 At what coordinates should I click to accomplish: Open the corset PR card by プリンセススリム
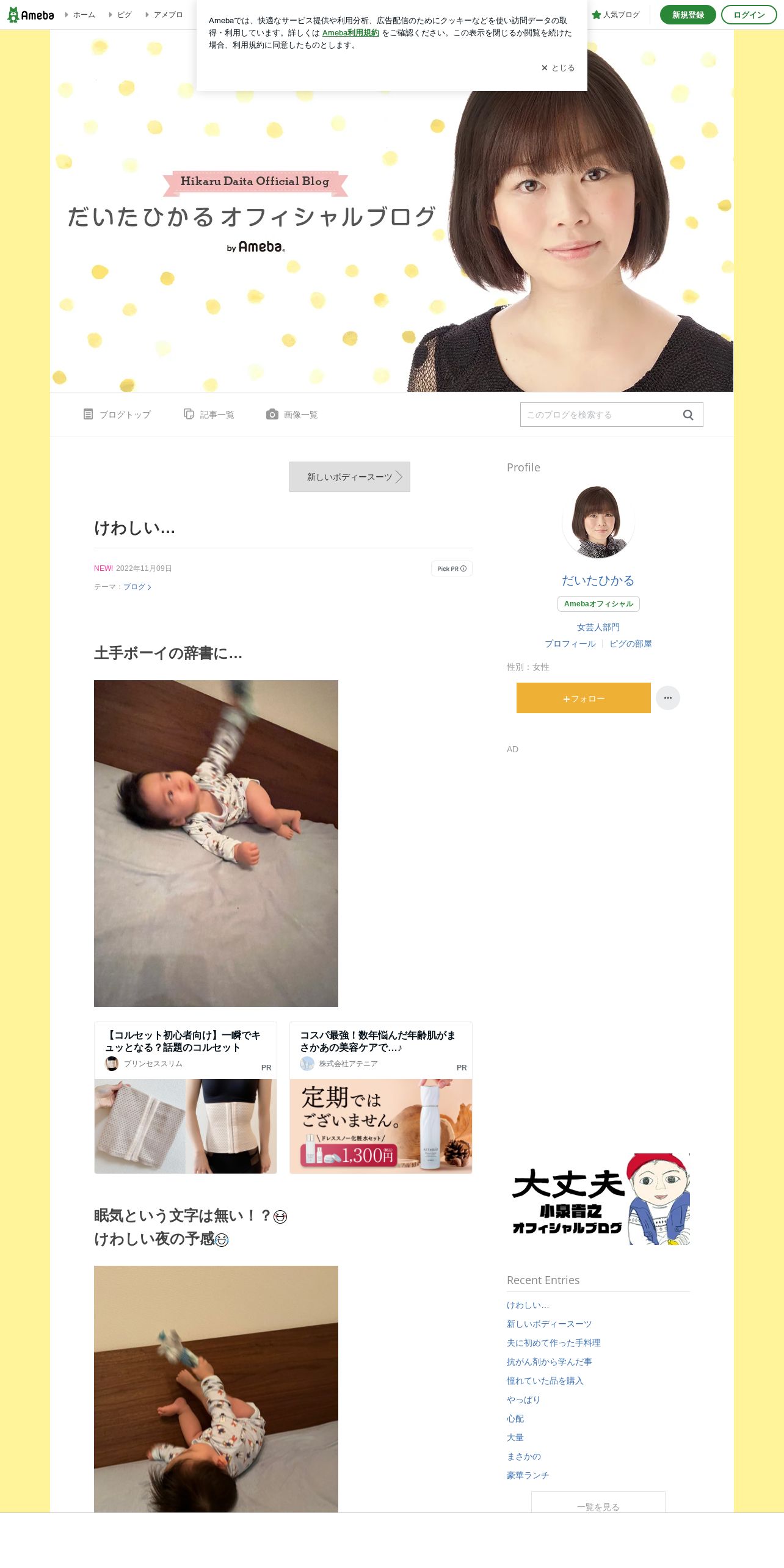tap(186, 1098)
